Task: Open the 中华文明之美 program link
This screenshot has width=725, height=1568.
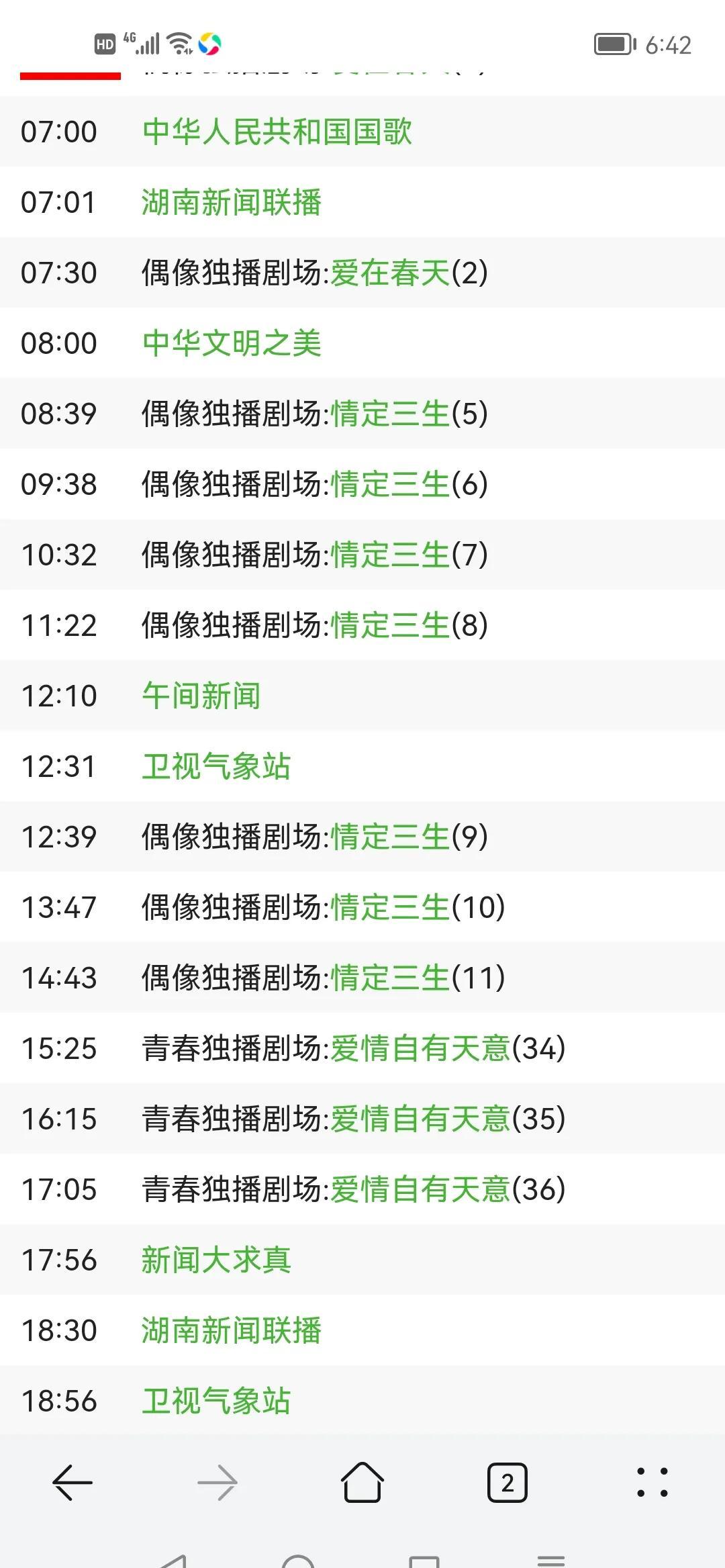Action: 232,343
